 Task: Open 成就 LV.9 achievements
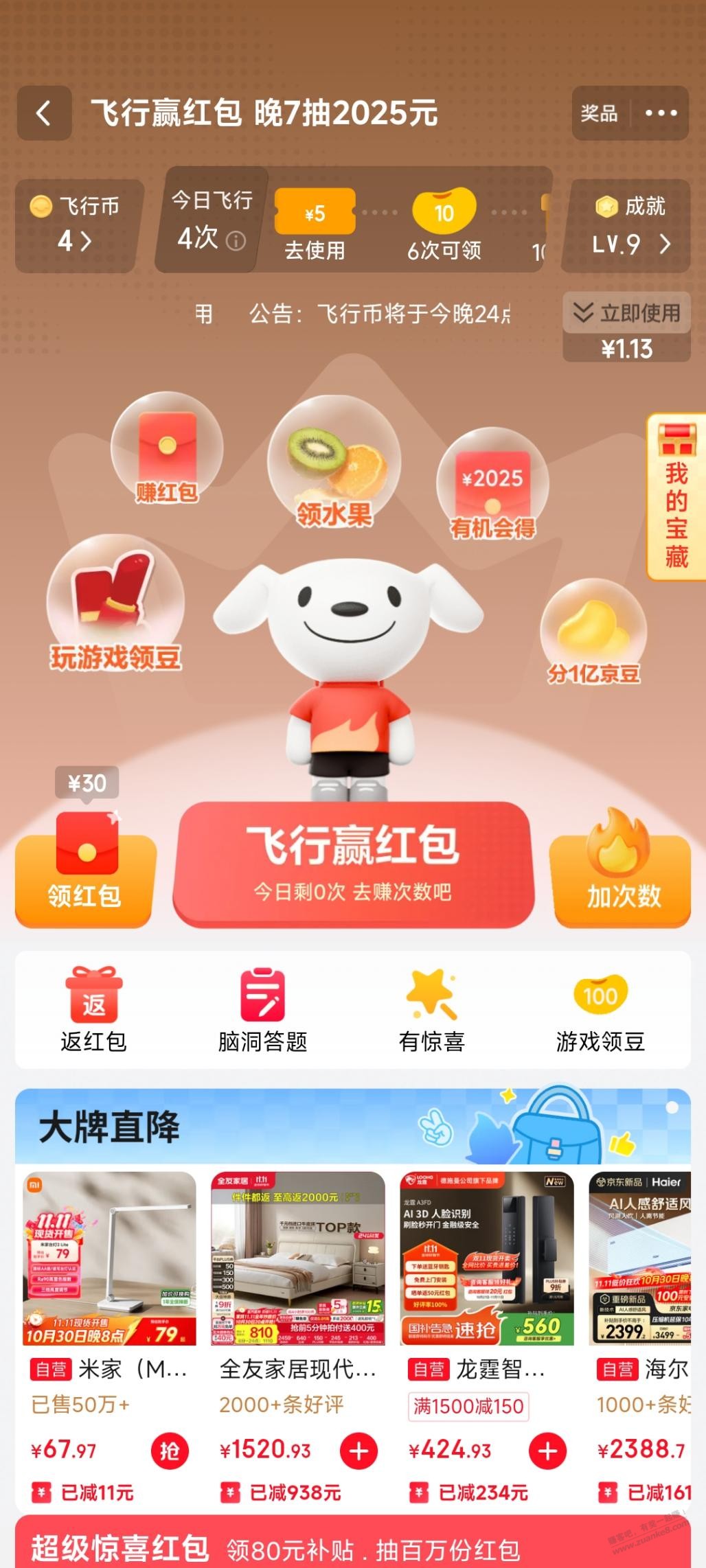(x=630, y=225)
